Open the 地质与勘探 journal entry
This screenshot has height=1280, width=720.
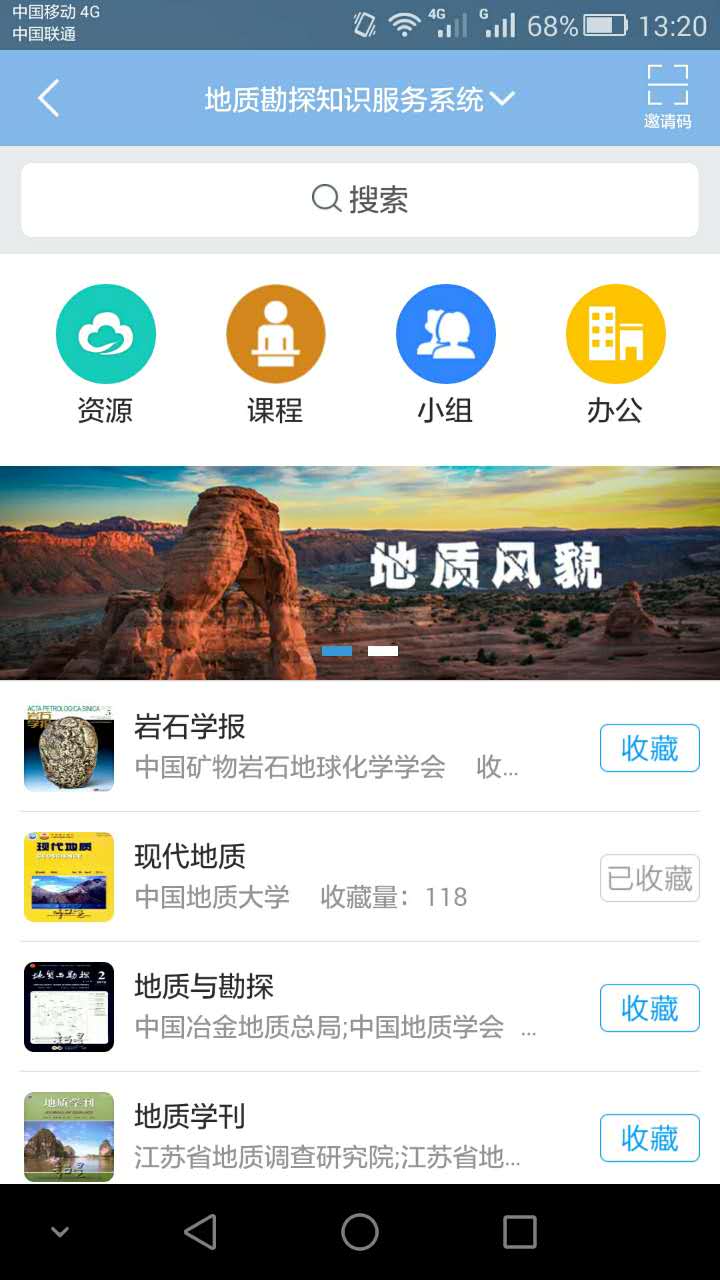pyautogui.click(x=300, y=1007)
